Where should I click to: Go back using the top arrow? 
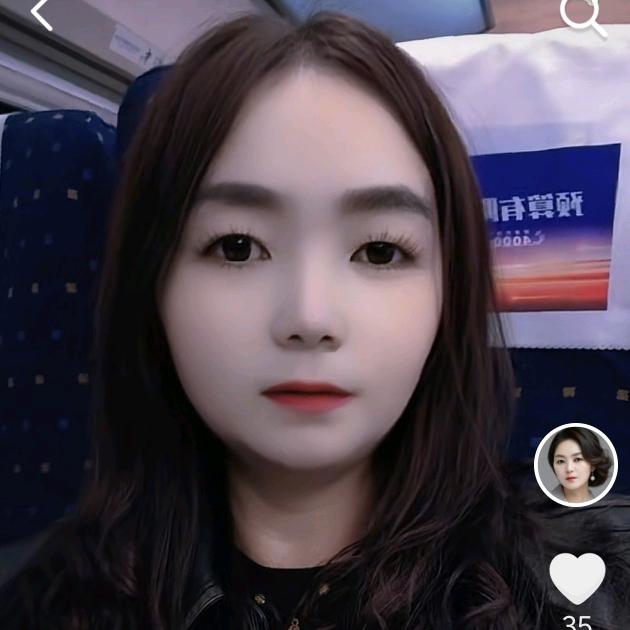tap(42, 13)
